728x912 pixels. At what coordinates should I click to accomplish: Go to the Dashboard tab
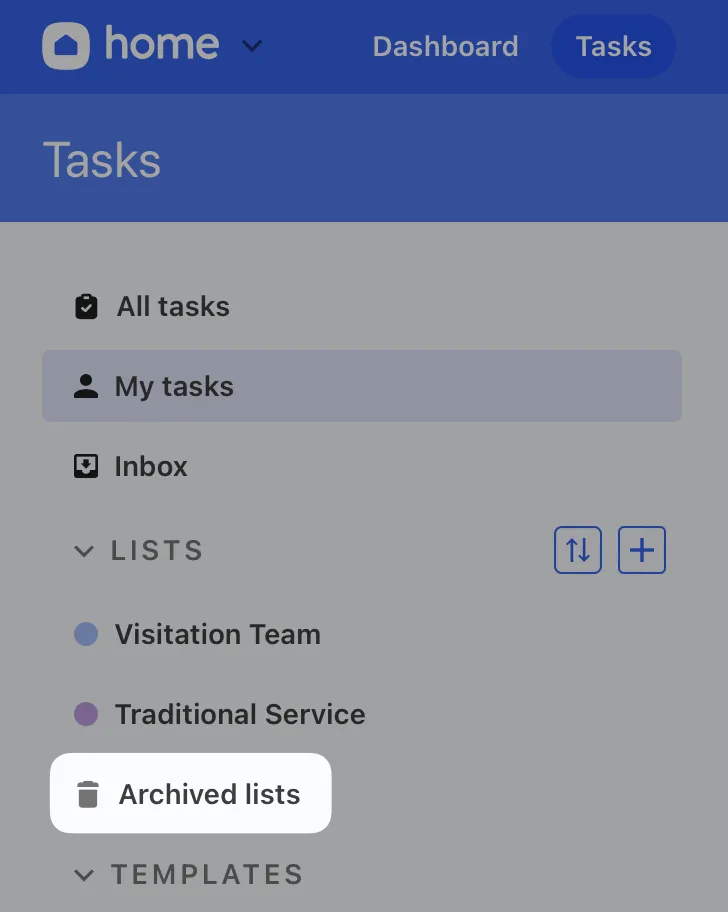(445, 46)
